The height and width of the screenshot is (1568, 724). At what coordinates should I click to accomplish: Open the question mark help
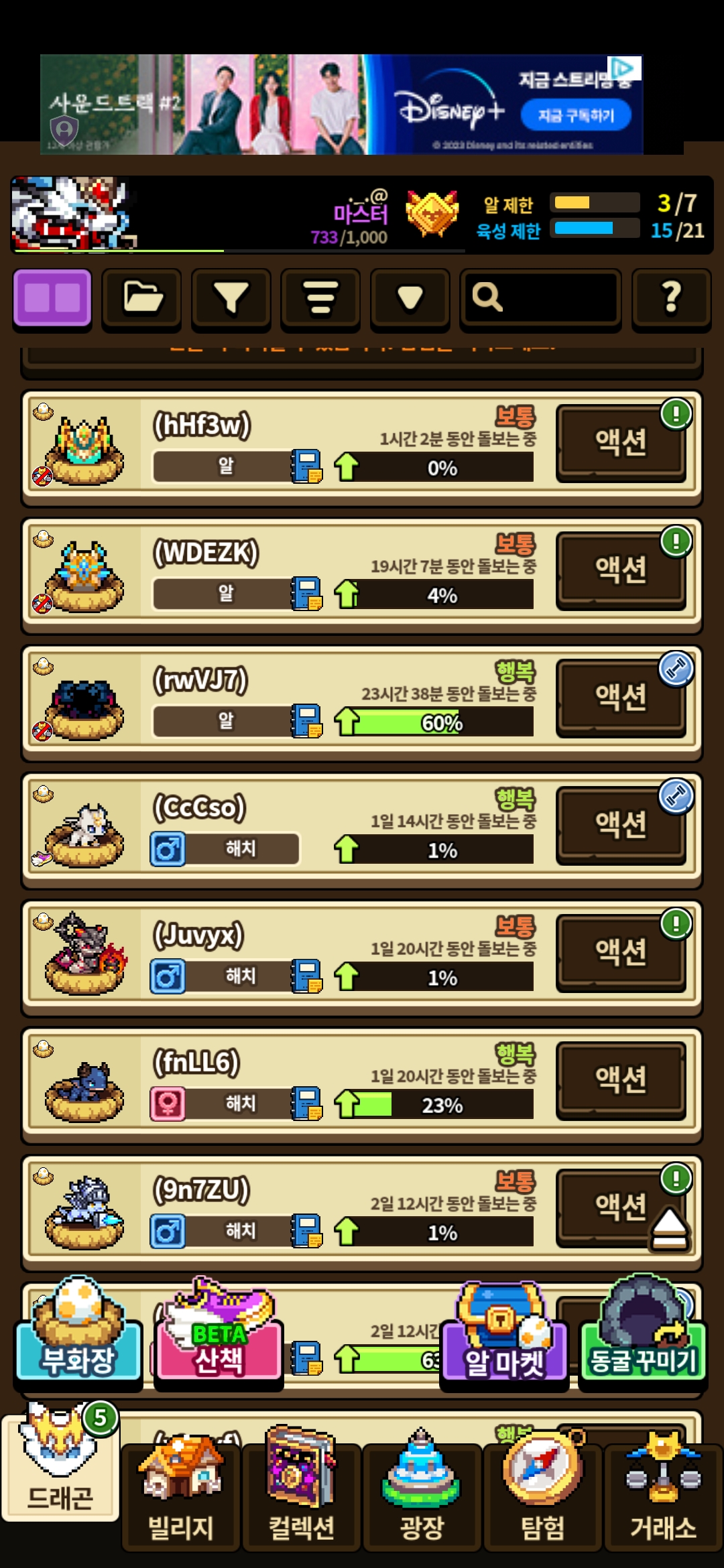(x=671, y=298)
